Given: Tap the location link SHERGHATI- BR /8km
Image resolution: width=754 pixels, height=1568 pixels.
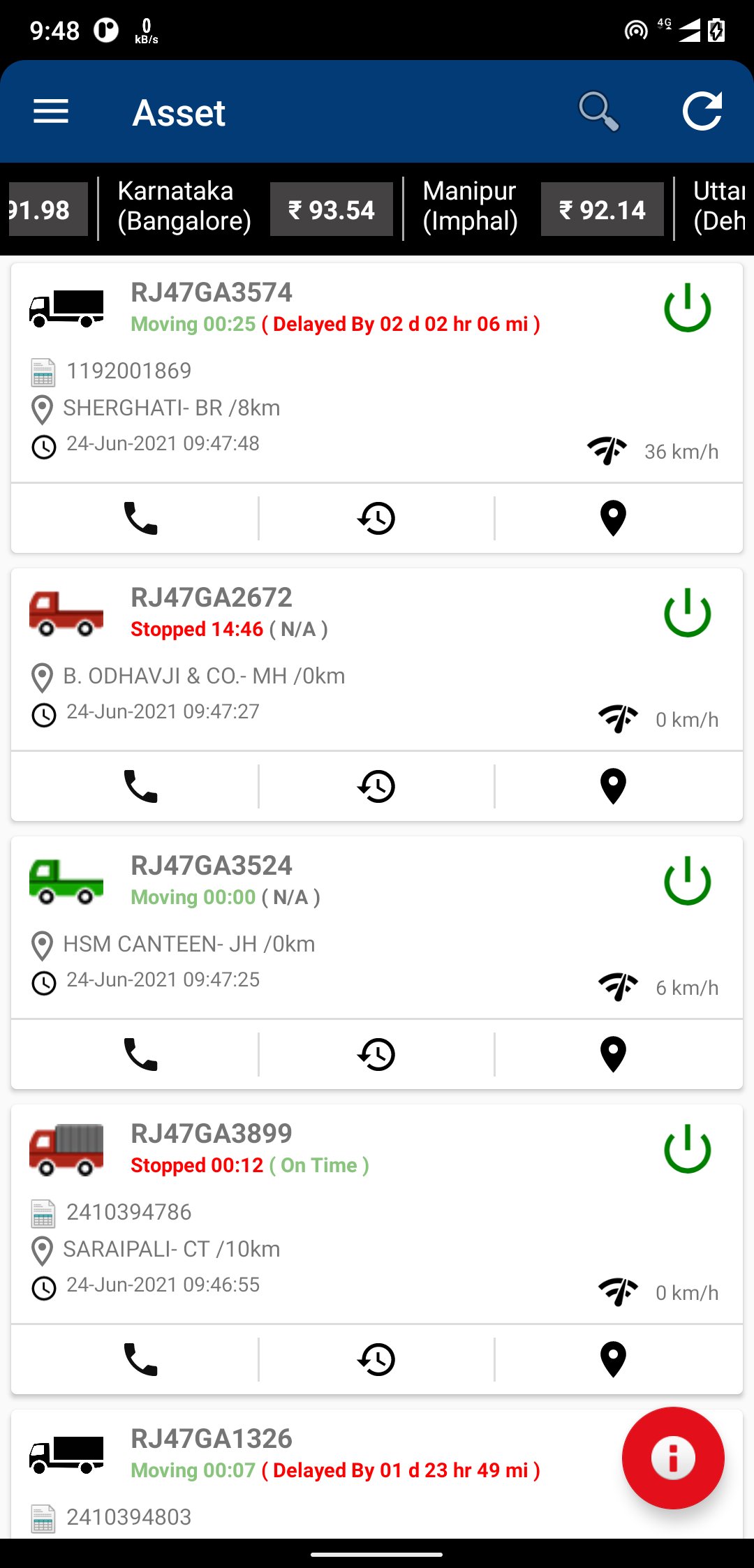Looking at the screenshot, I should (171, 408).
